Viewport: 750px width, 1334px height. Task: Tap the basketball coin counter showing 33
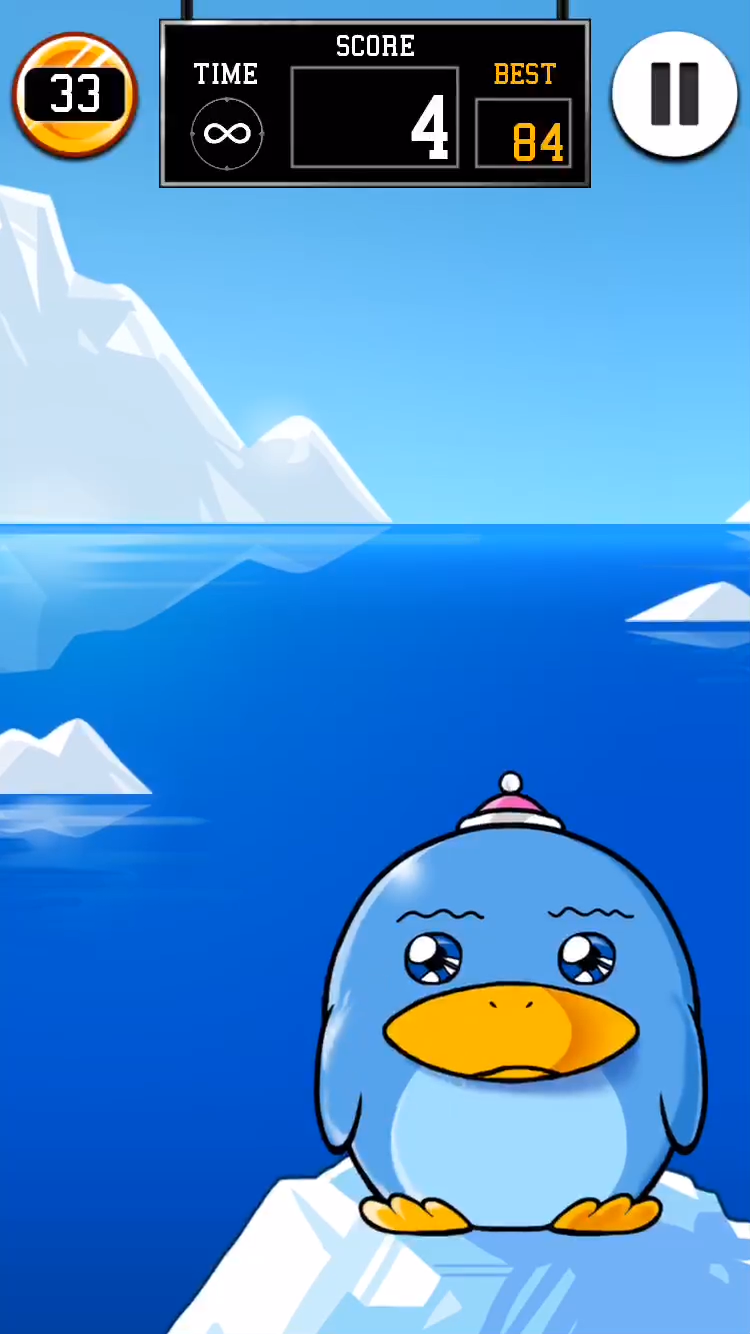pos(75,95)
